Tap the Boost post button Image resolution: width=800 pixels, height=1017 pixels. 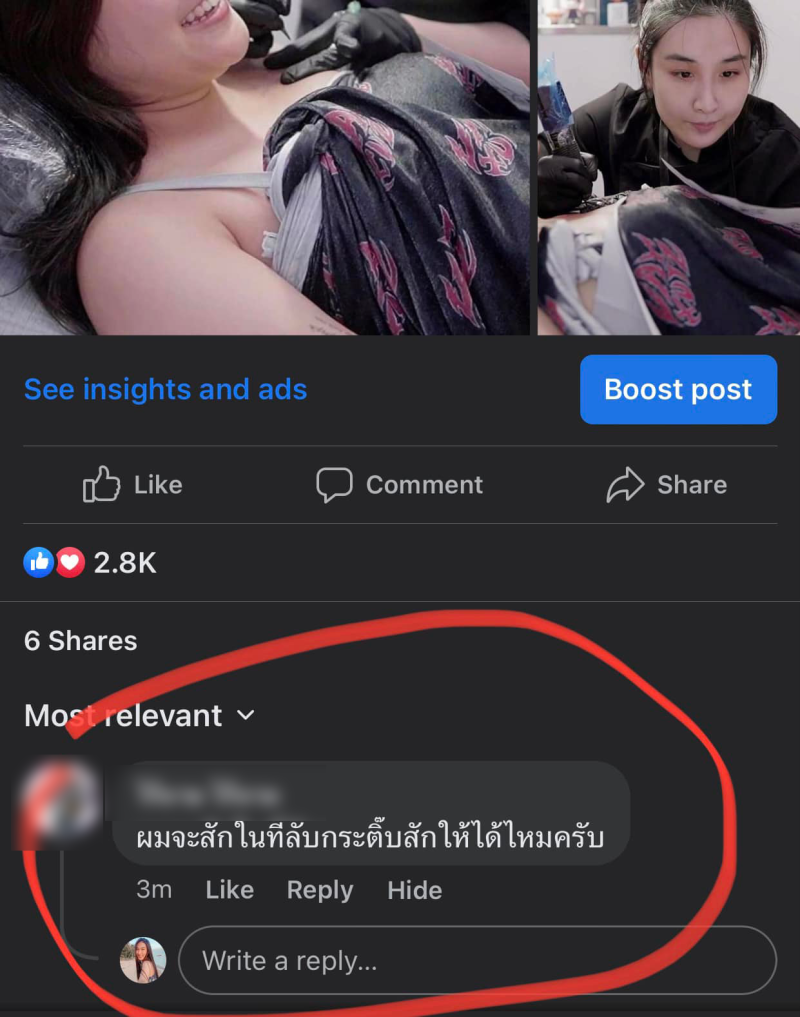[678, 389]
